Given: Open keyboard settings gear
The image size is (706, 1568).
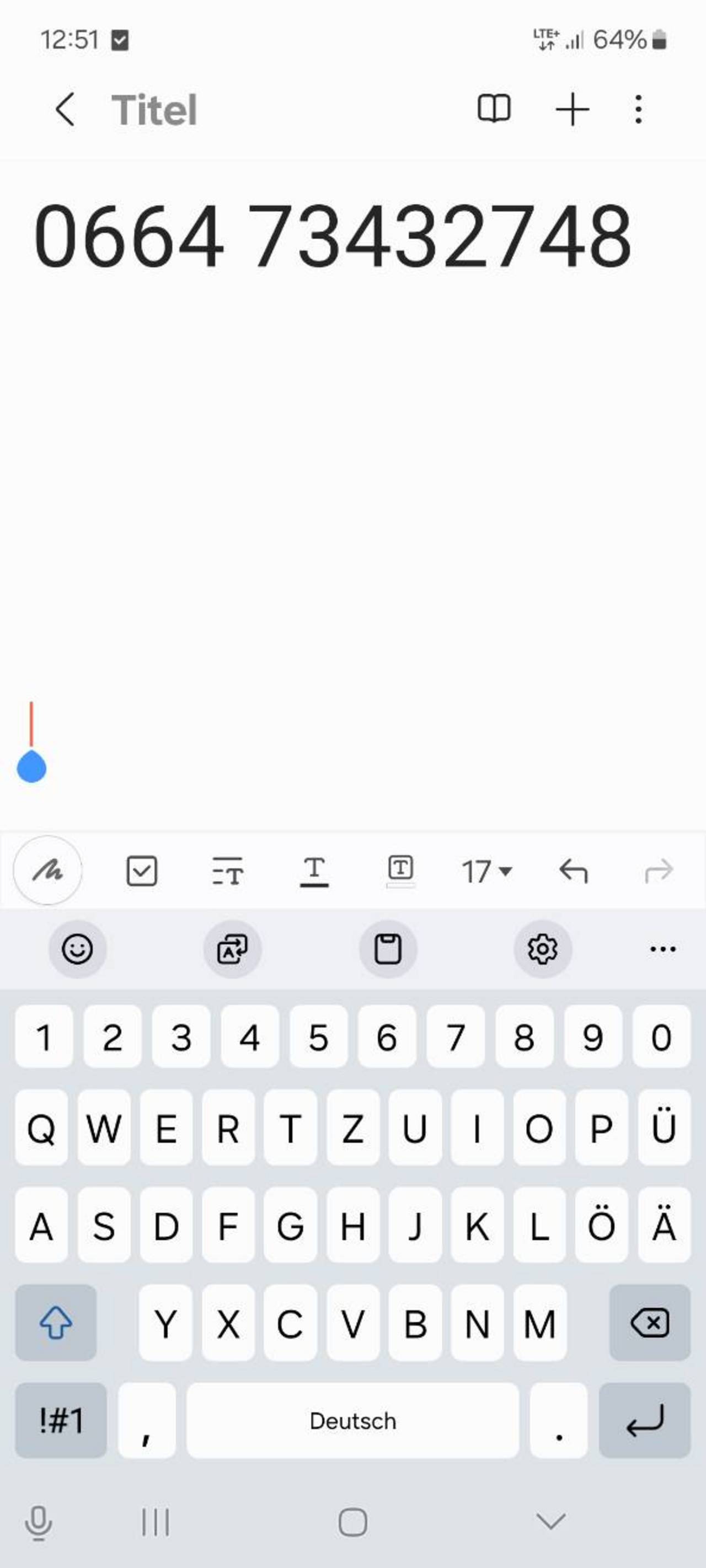Looking at the screenshot, I should pyautogui.click(x=543, y=949).
